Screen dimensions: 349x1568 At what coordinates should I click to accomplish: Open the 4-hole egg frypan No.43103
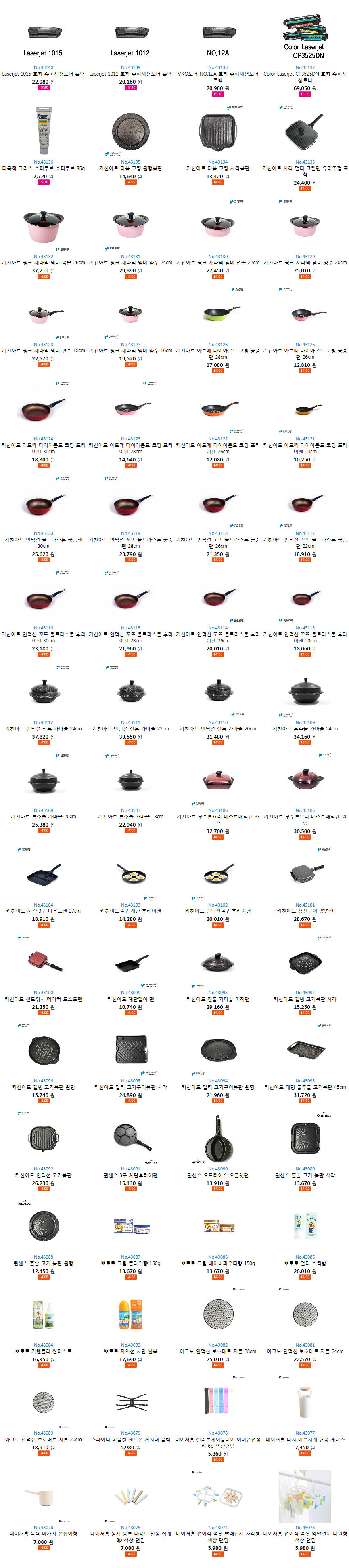[130, 911]
